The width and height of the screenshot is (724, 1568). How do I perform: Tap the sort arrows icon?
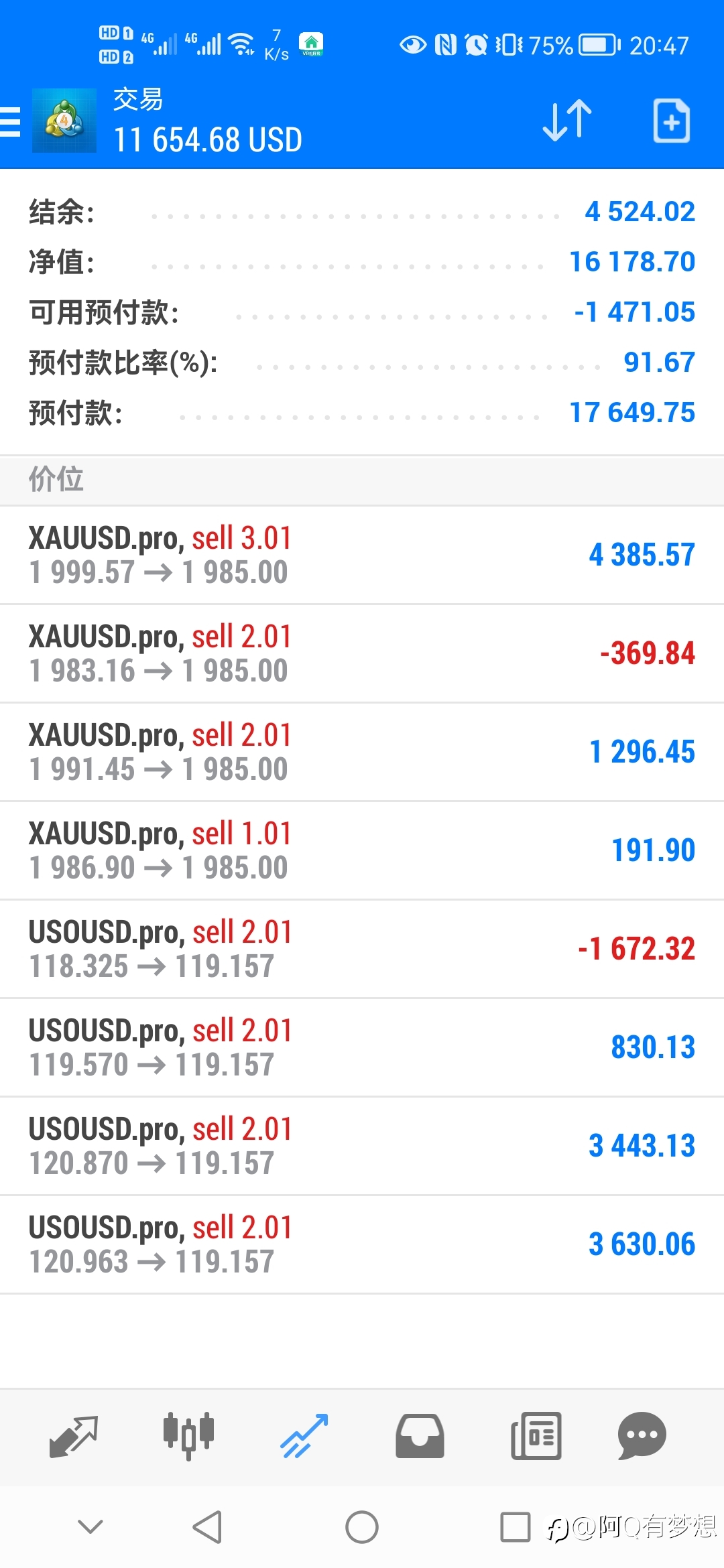[x=567, y=121]
